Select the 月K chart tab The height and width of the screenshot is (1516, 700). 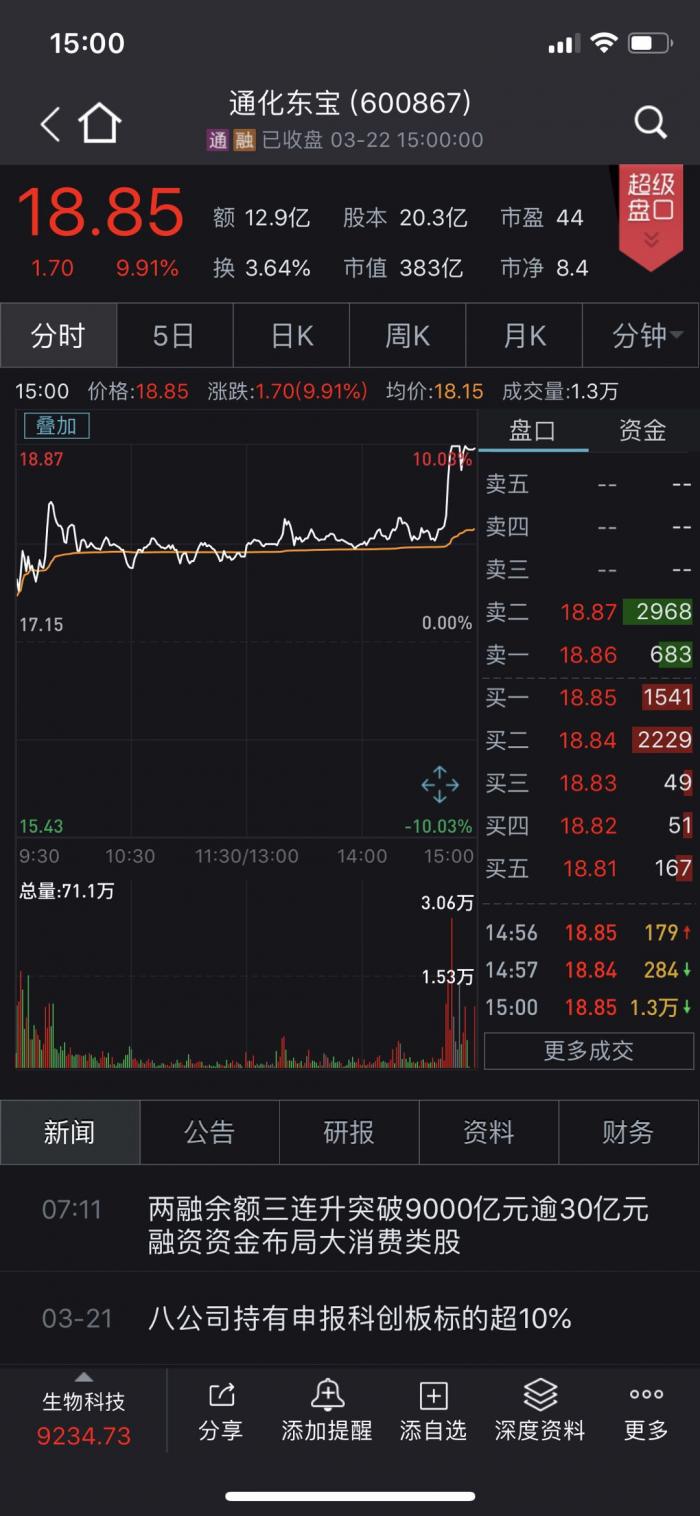(x=524, y=336)
